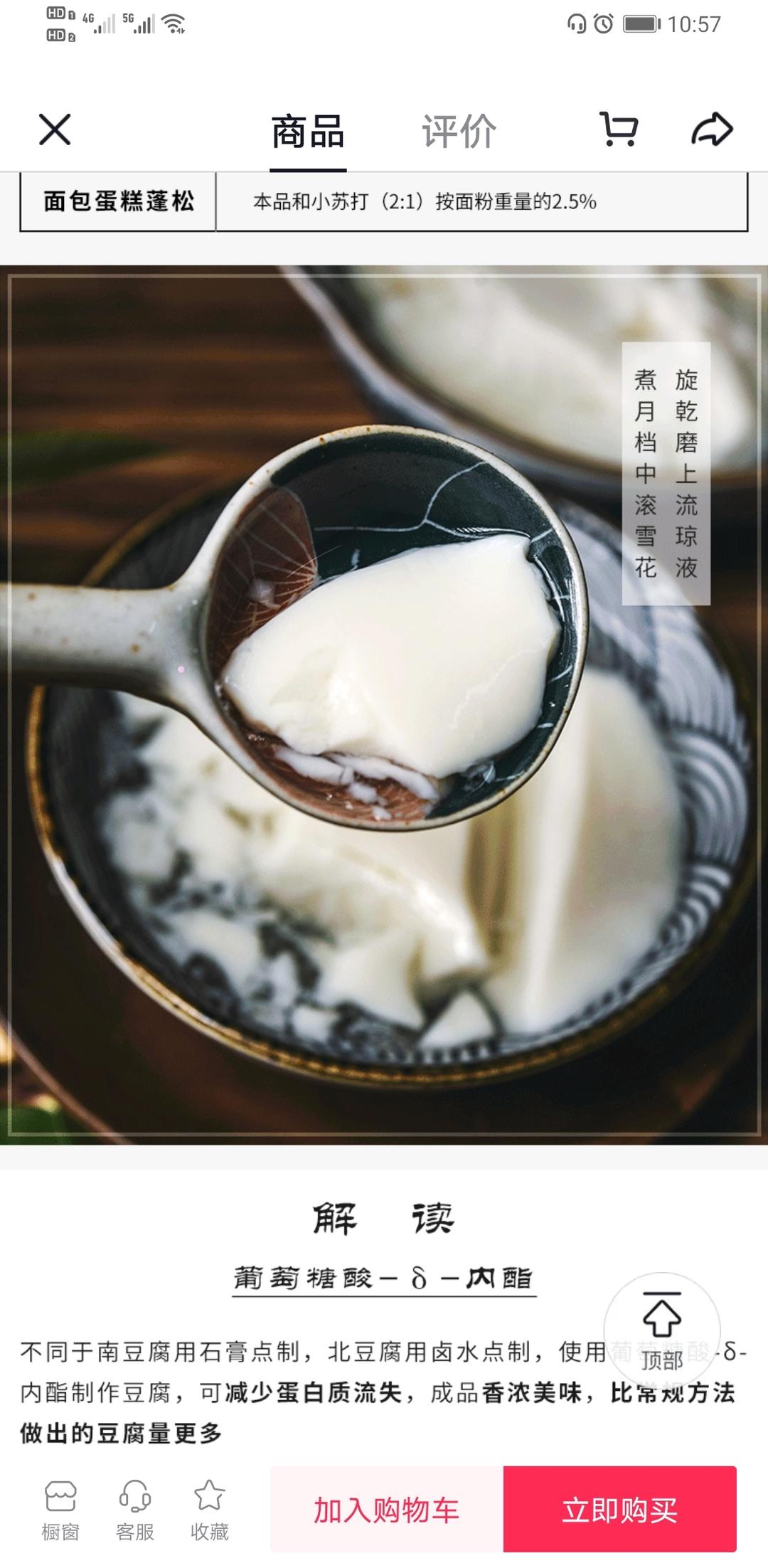Contact 客服 customer service
The image size is (768, 1568).
coord(135,1510)
